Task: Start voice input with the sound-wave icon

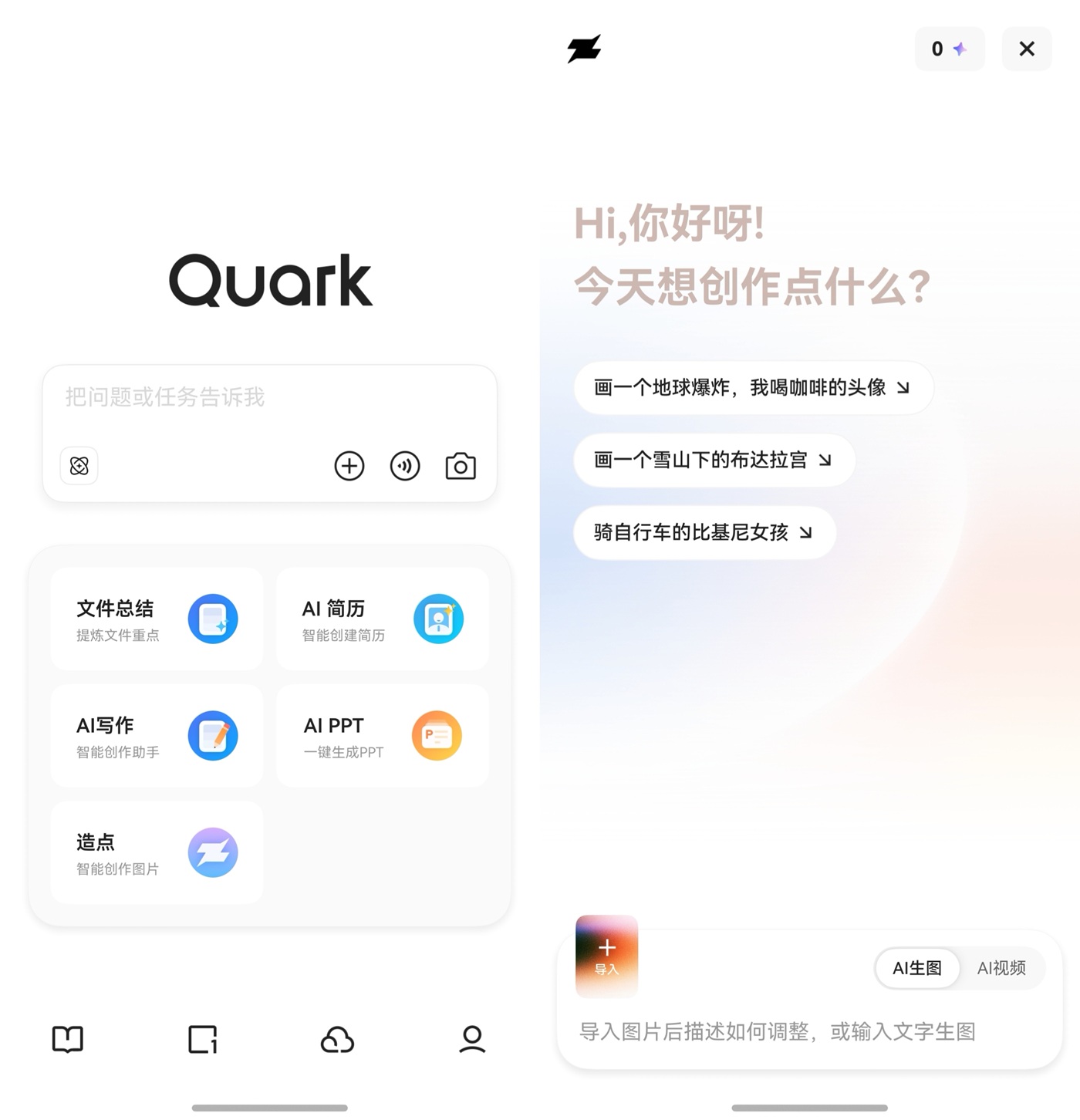Action: tap(405, 466)
